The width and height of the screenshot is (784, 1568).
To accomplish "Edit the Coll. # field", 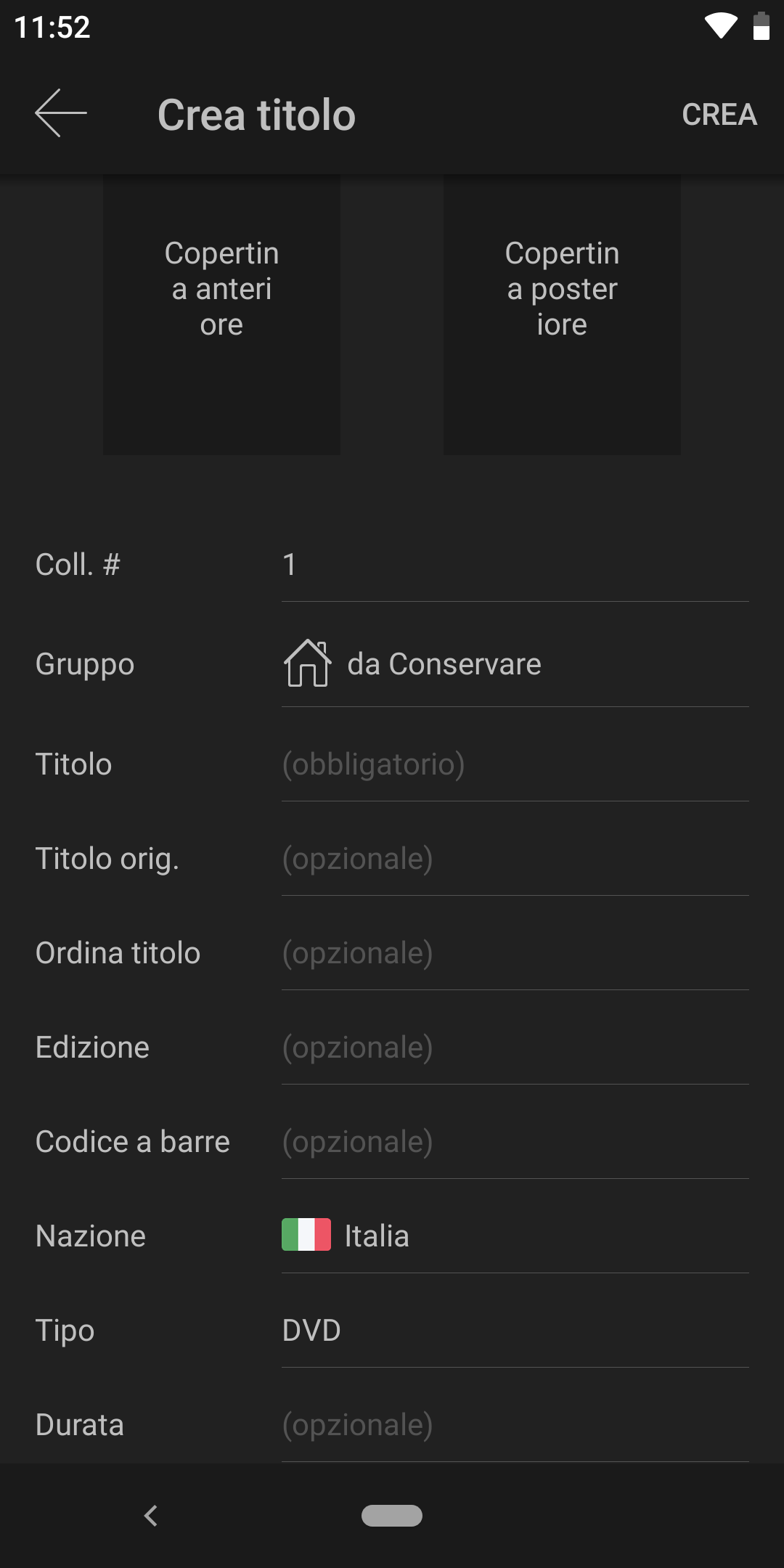I will (515, 565).
